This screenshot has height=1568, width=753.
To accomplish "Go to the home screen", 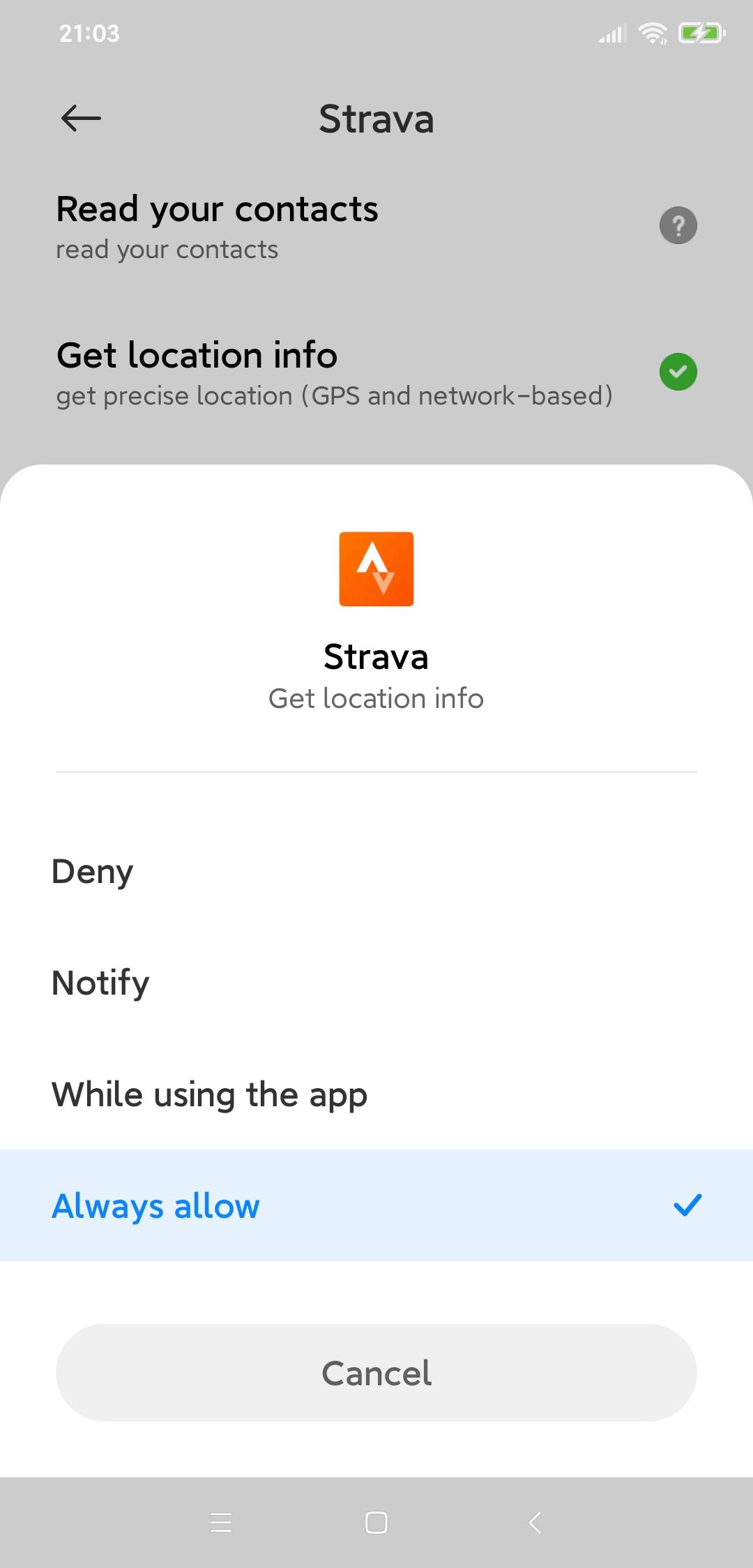I will click(x=376, y=1522).
